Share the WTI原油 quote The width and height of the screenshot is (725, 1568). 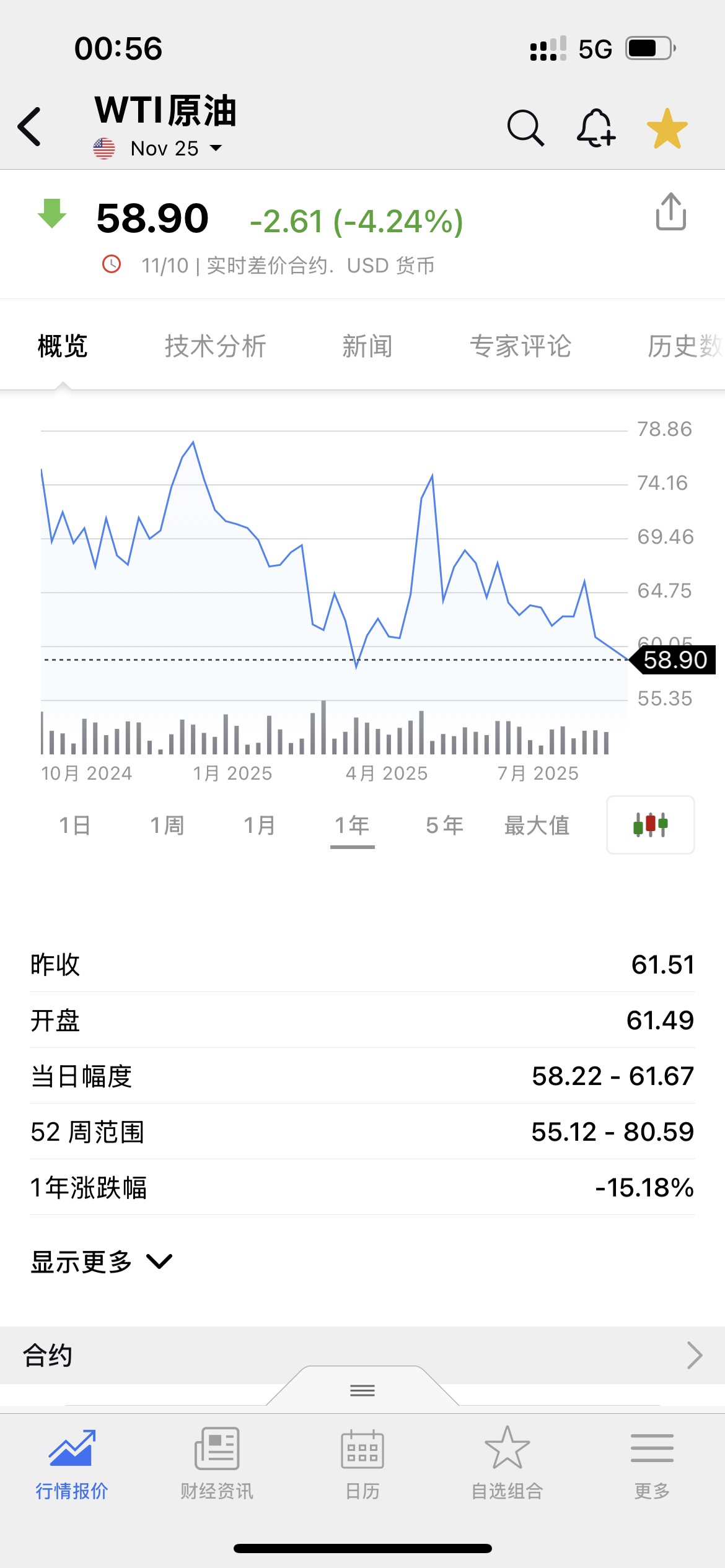pyautogui.click(x=670, y=212)
